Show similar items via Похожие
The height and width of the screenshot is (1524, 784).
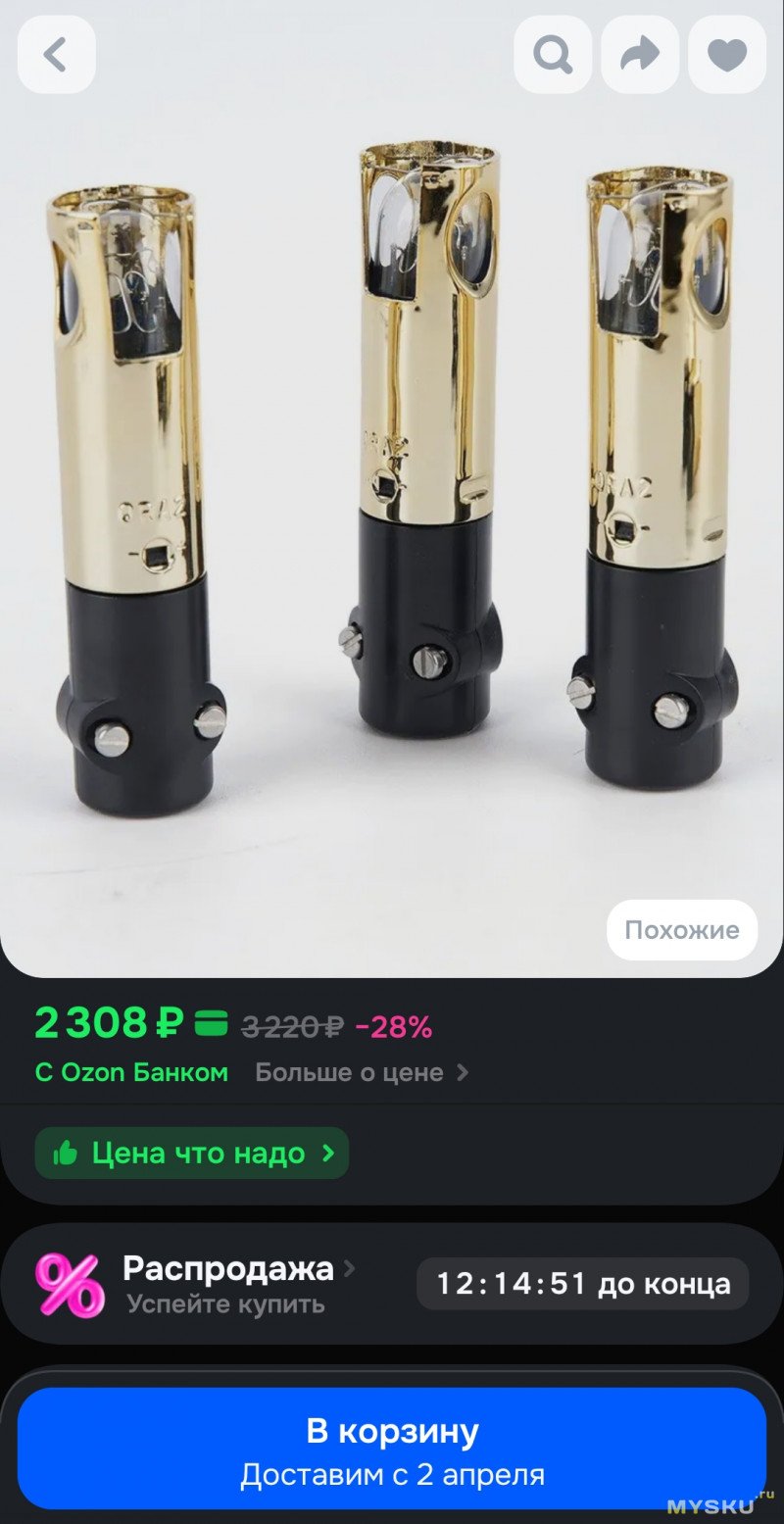[x=681, y=929]
